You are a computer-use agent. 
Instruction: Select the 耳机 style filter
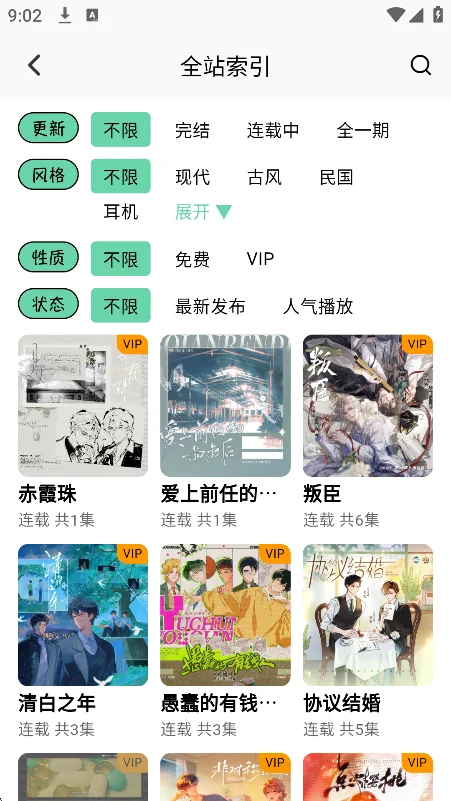[121, 211]
